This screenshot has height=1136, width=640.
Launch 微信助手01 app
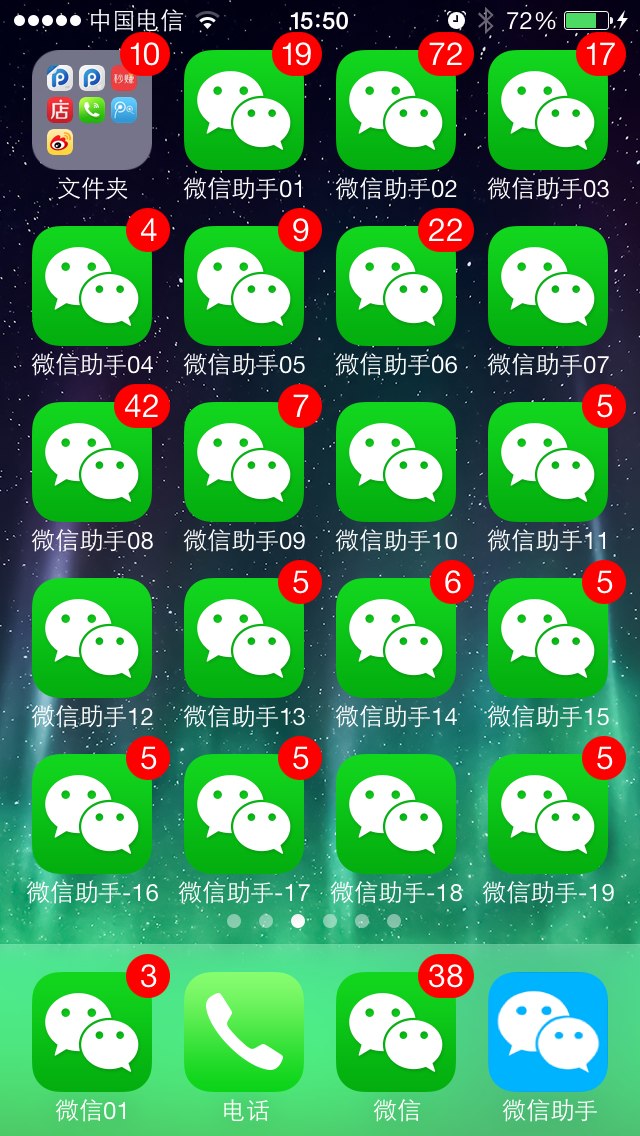pos(244,110)
